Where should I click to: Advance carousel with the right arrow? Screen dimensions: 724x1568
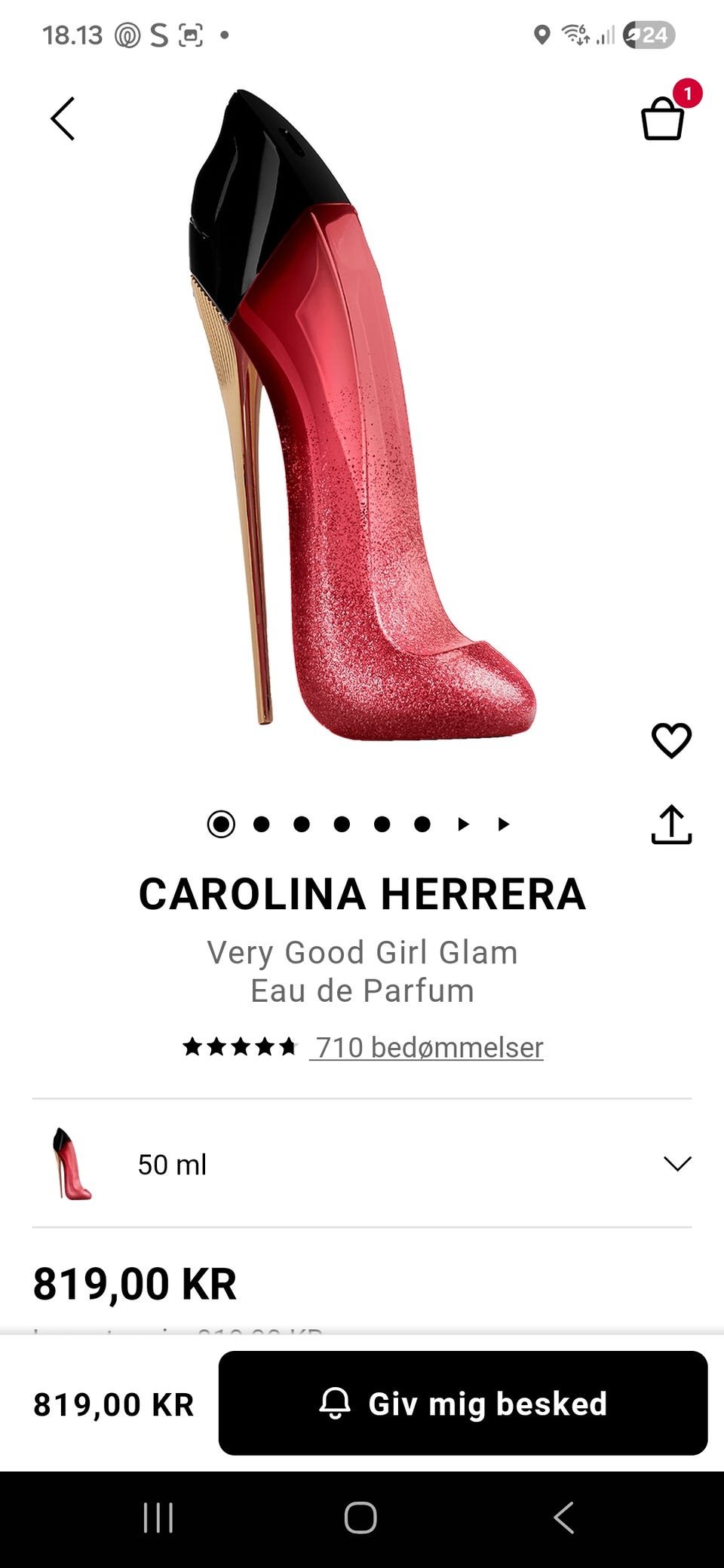pyautogui.click(x=465, y=824)
